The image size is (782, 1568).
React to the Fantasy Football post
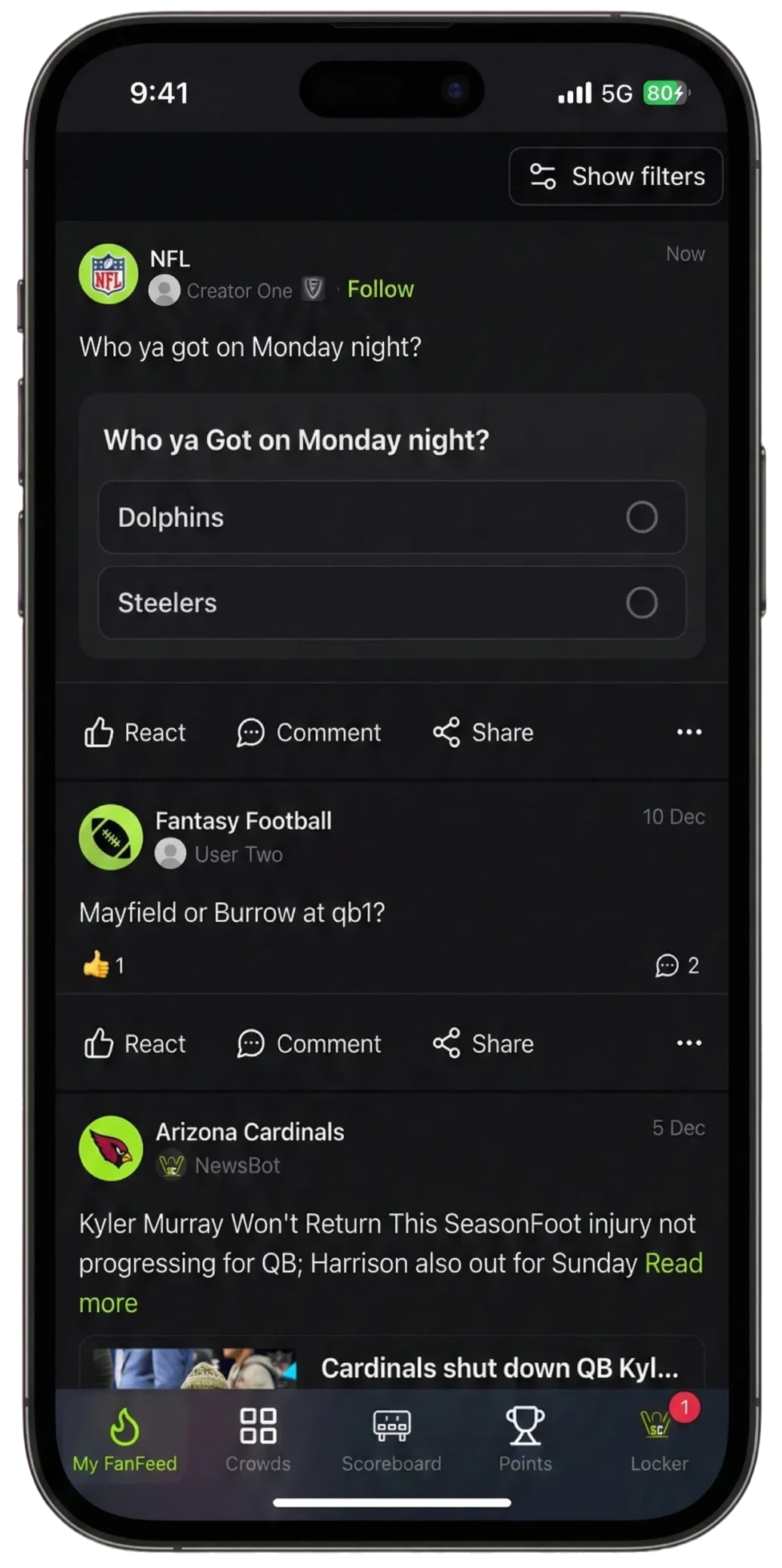pyautogui.click(x=135, y=1044)
